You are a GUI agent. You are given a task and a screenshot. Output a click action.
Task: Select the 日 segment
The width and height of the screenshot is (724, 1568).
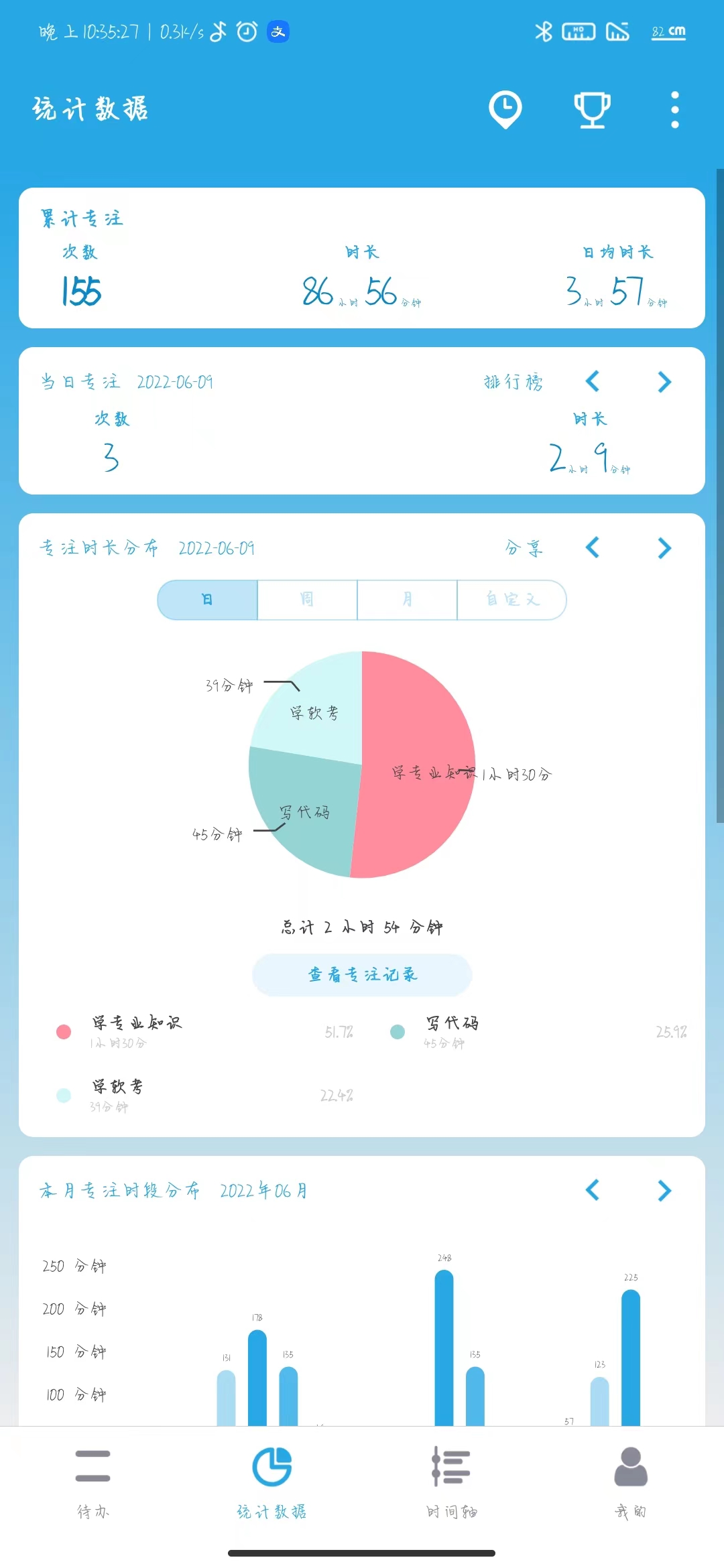[208, 600]
